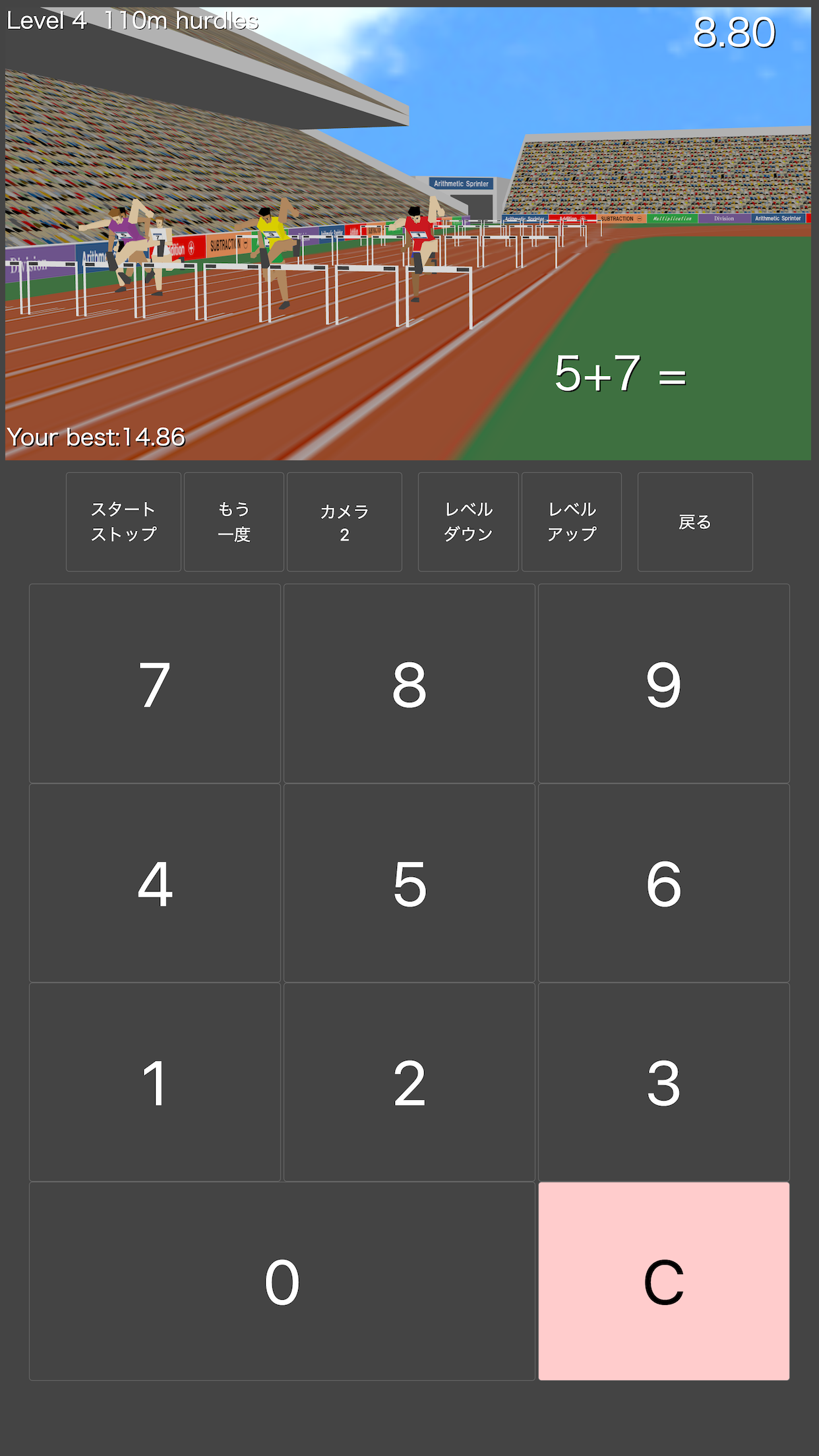Enter digit 6 on the keypad
Screen dimensions: 819x1456
(x=663, y=883)
